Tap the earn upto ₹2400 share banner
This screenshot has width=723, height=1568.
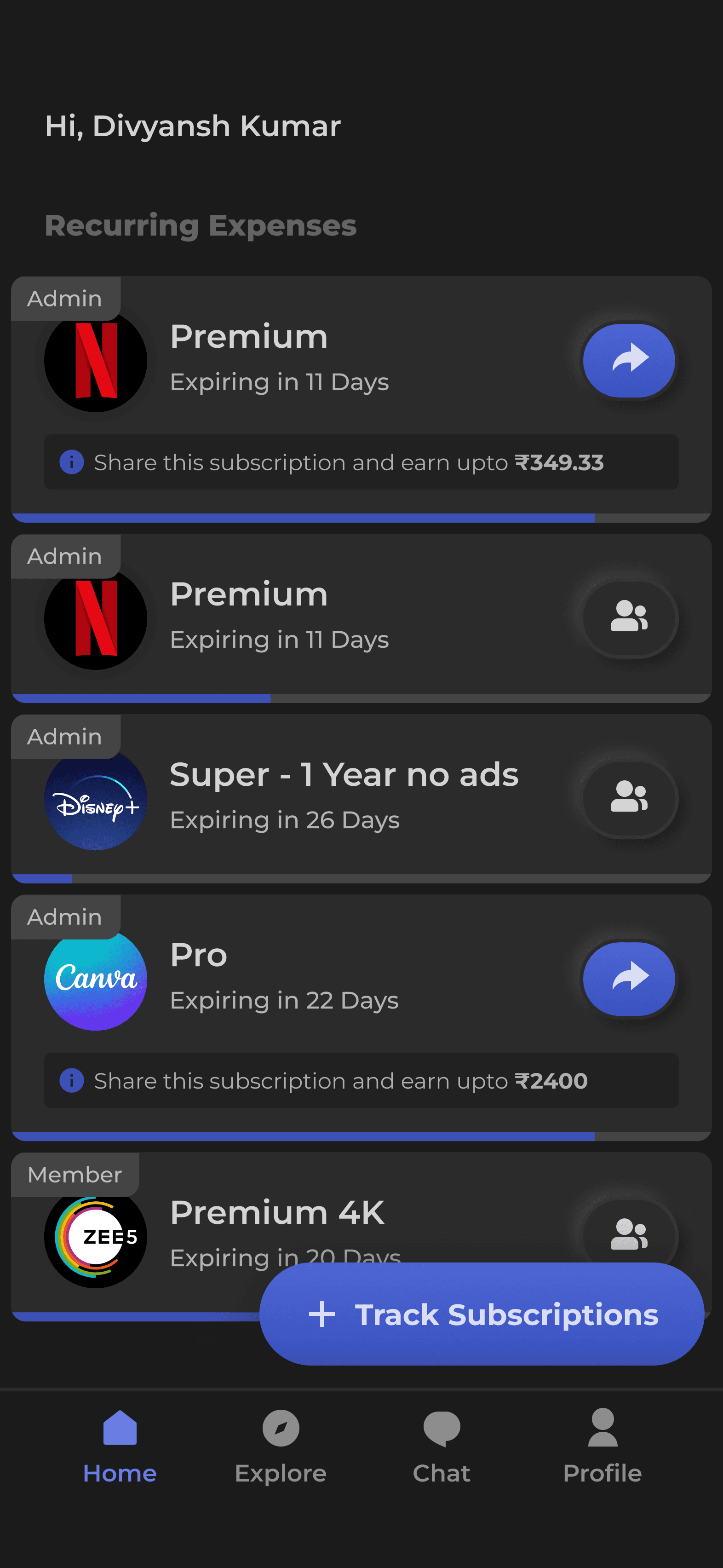pos(361,1080)
